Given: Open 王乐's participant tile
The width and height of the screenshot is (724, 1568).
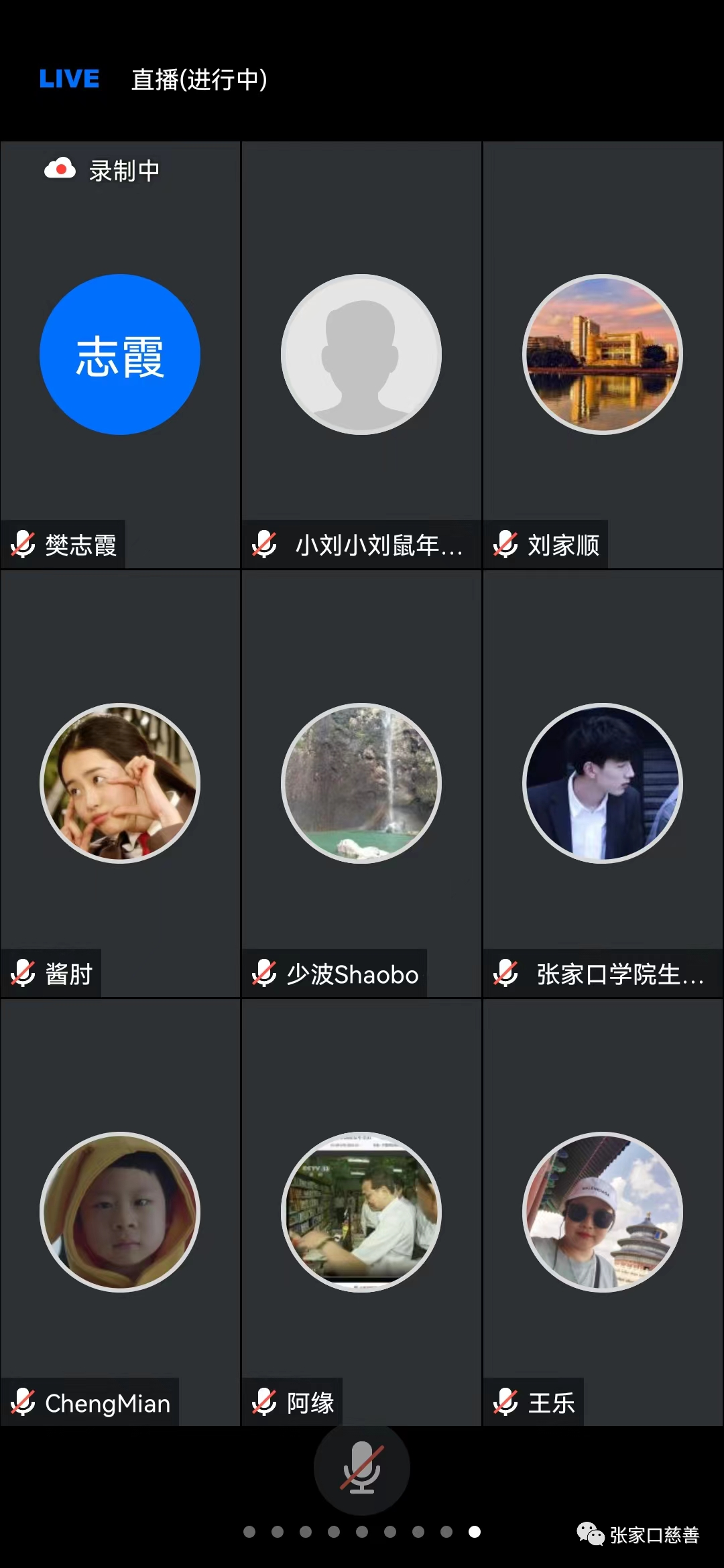Looking at the screenshot, I should 602,1212.
